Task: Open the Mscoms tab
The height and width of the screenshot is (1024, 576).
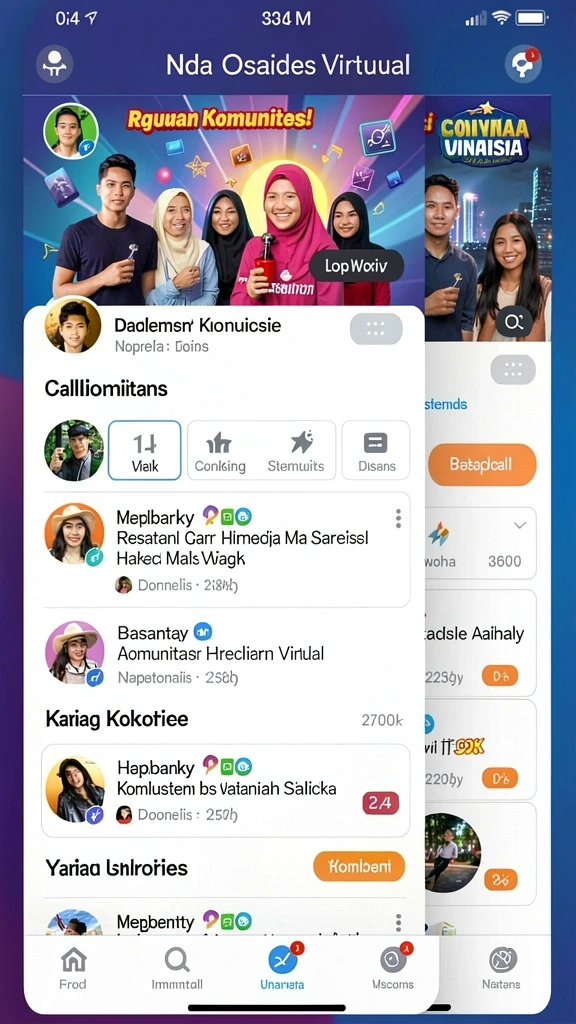Action: (x=392, y=969)
